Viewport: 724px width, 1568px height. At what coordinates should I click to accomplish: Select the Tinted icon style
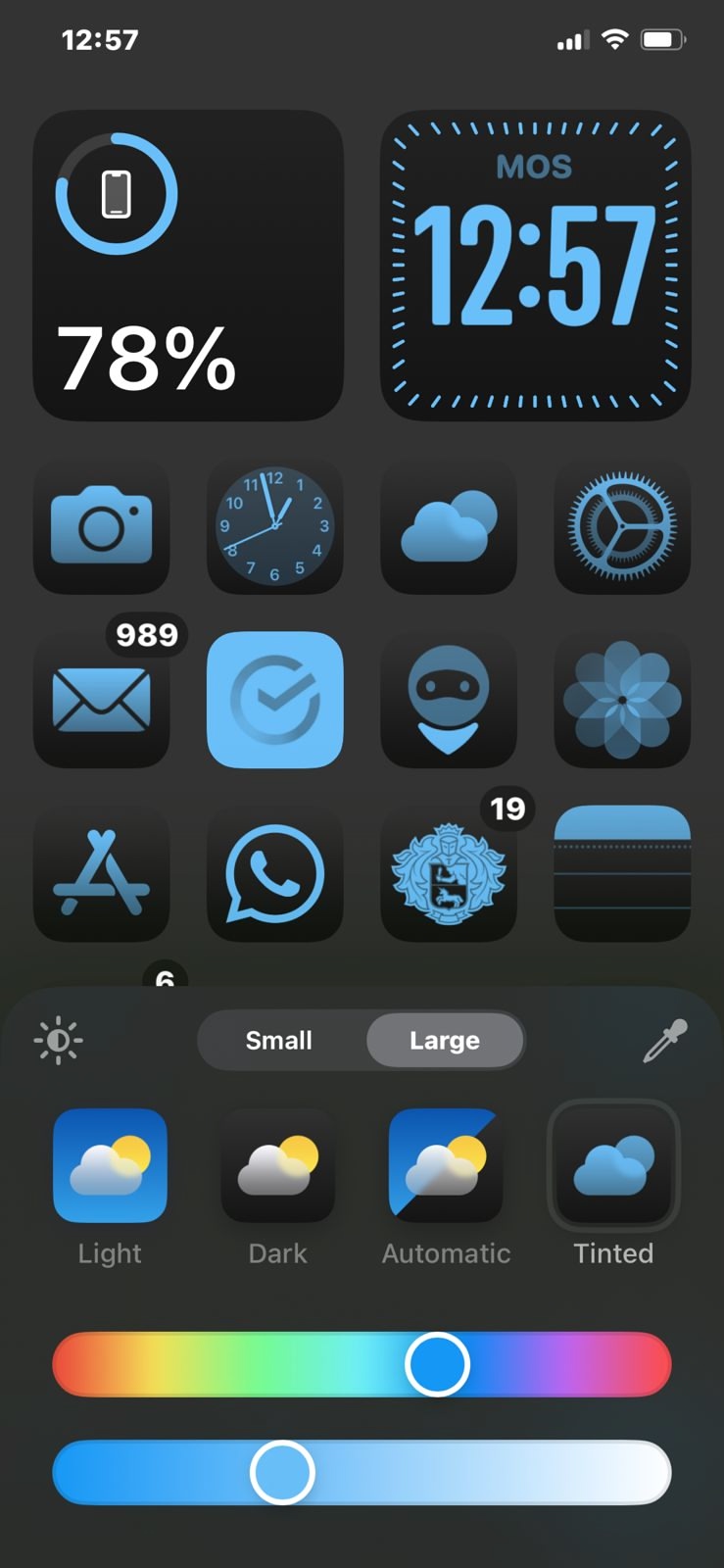[613, 1166]
